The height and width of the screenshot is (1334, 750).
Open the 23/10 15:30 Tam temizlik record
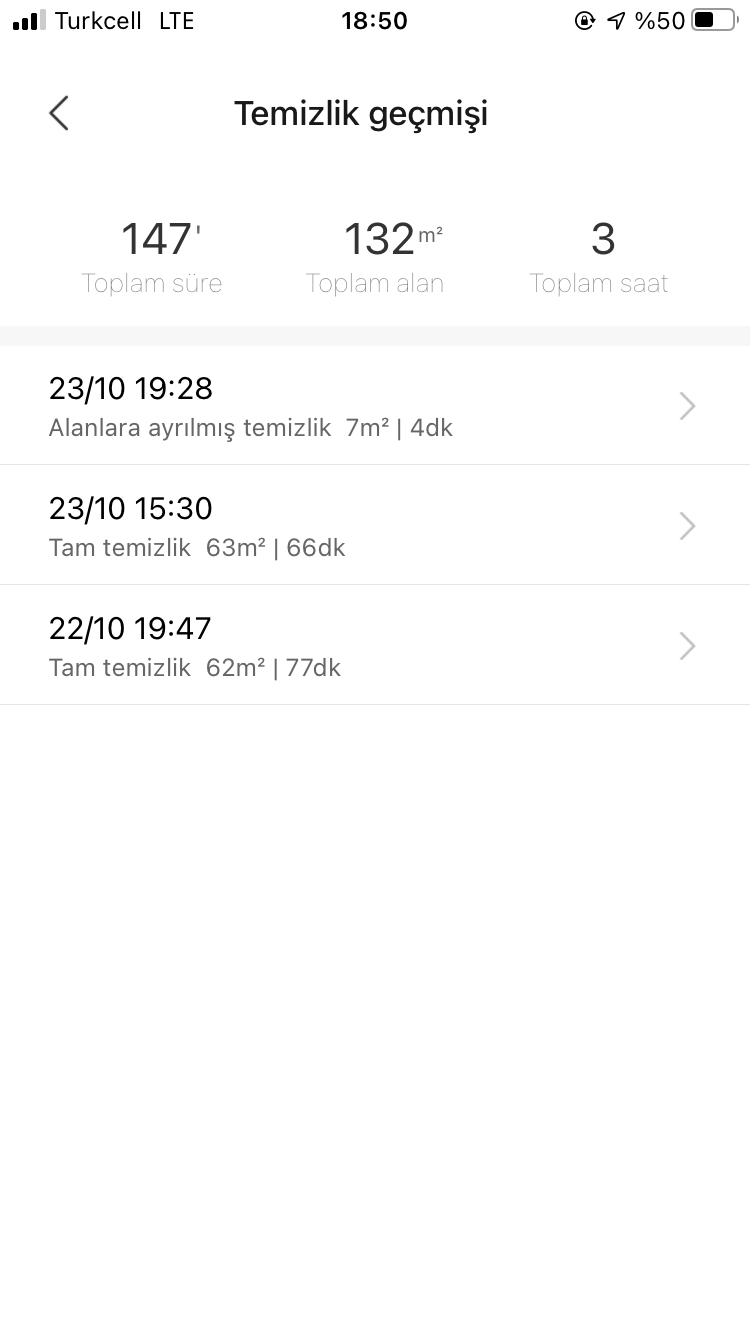(375, 525)
